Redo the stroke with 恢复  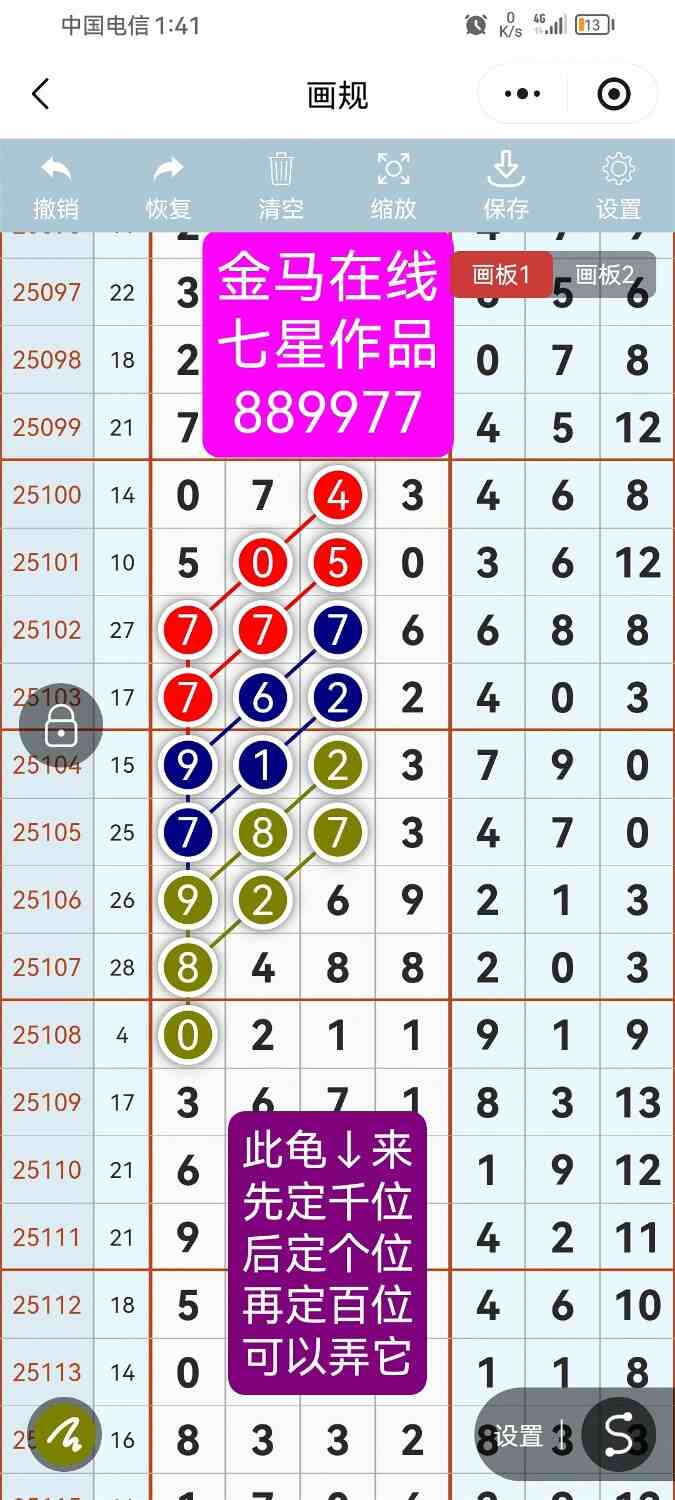pyautogui.click(x=168, y=187)
